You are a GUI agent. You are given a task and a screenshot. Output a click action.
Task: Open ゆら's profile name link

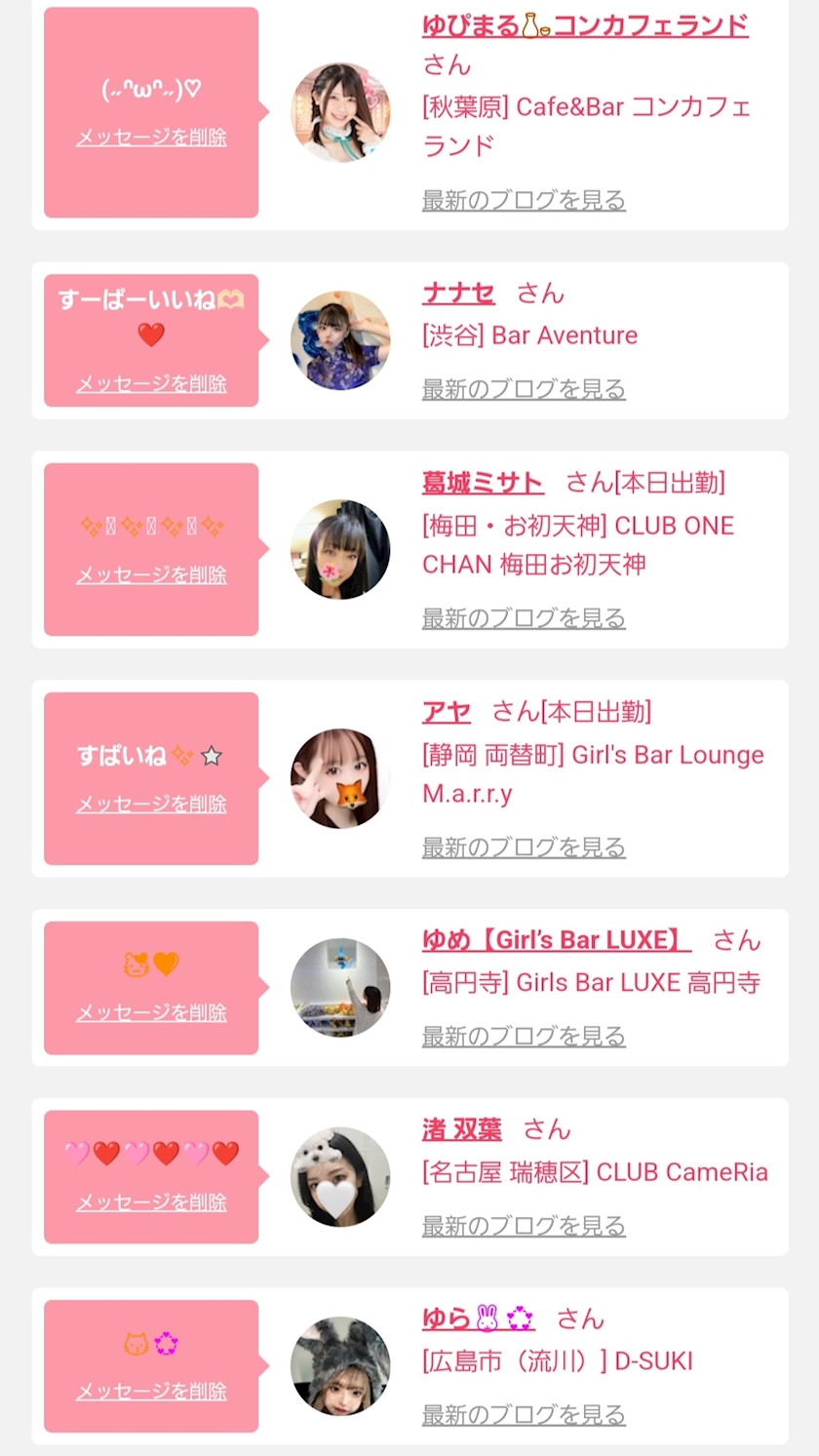click(x=478, y=1318)
